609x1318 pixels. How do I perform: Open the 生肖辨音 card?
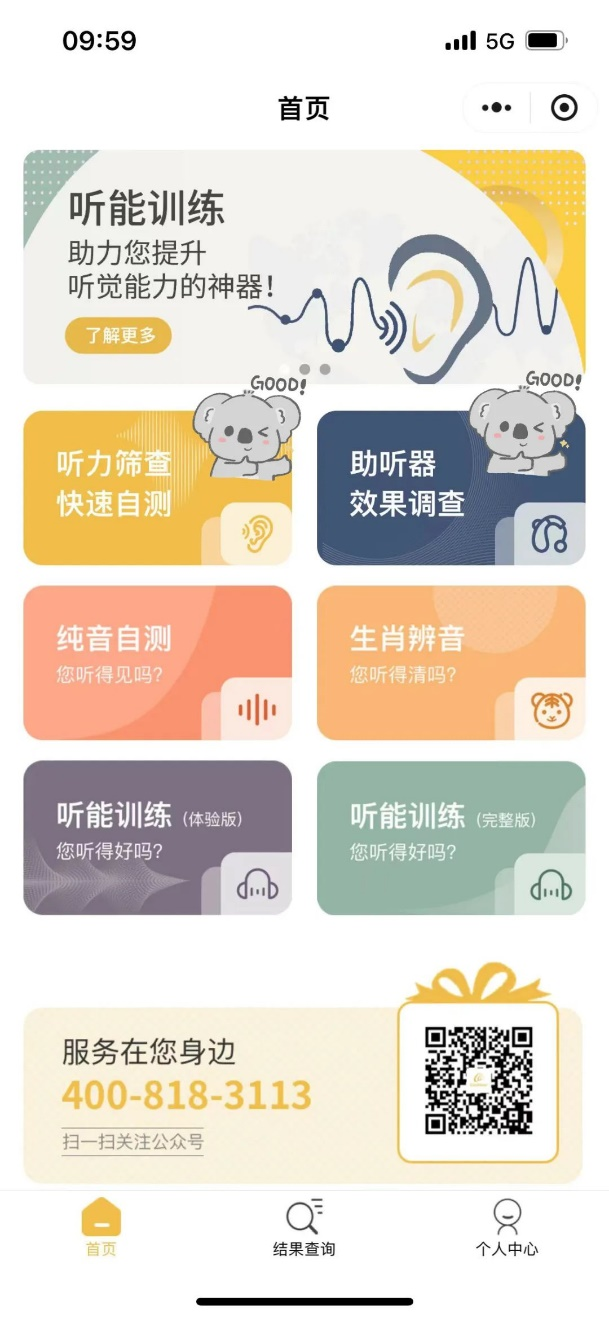(x=450, y=662)
